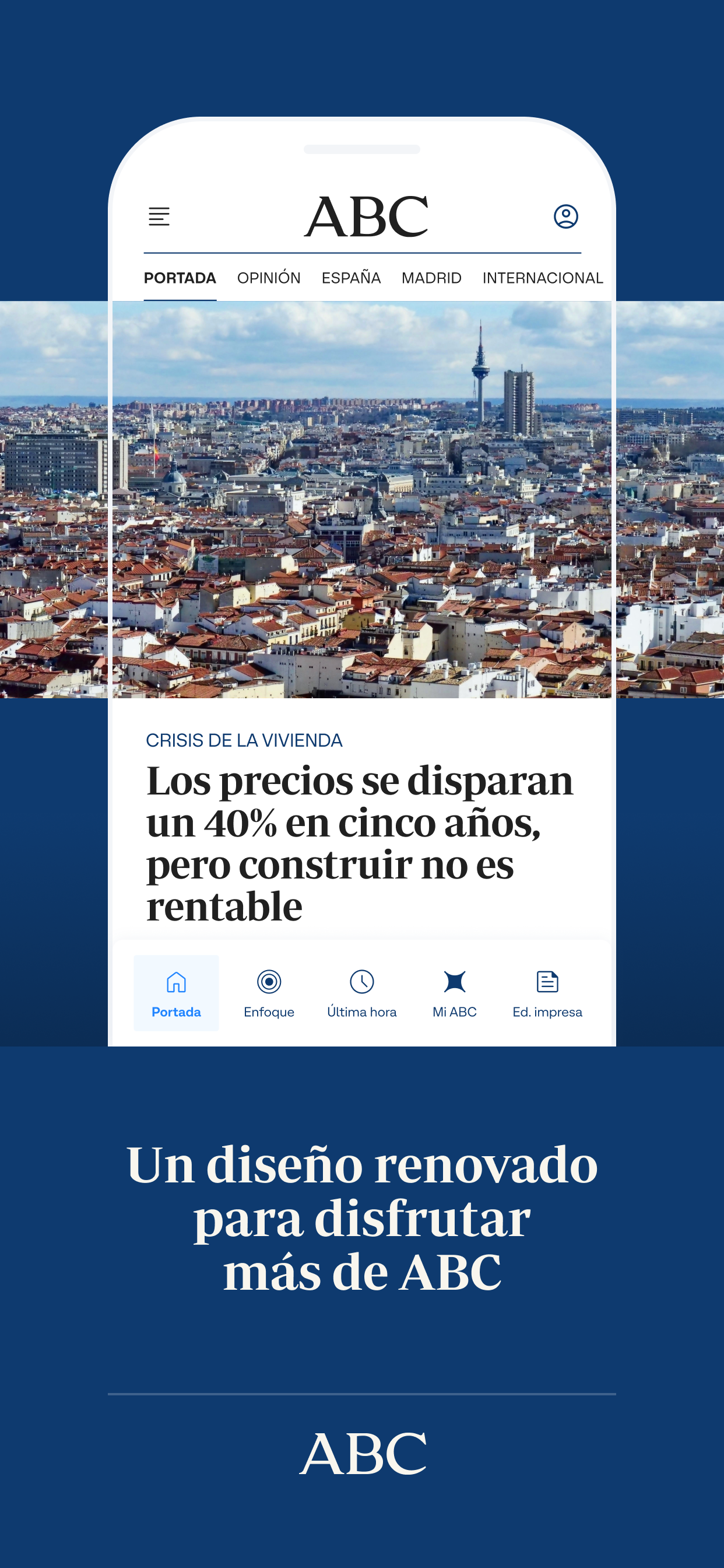
Task: Open the Madrid skyline article image
Action: (361, 499)
